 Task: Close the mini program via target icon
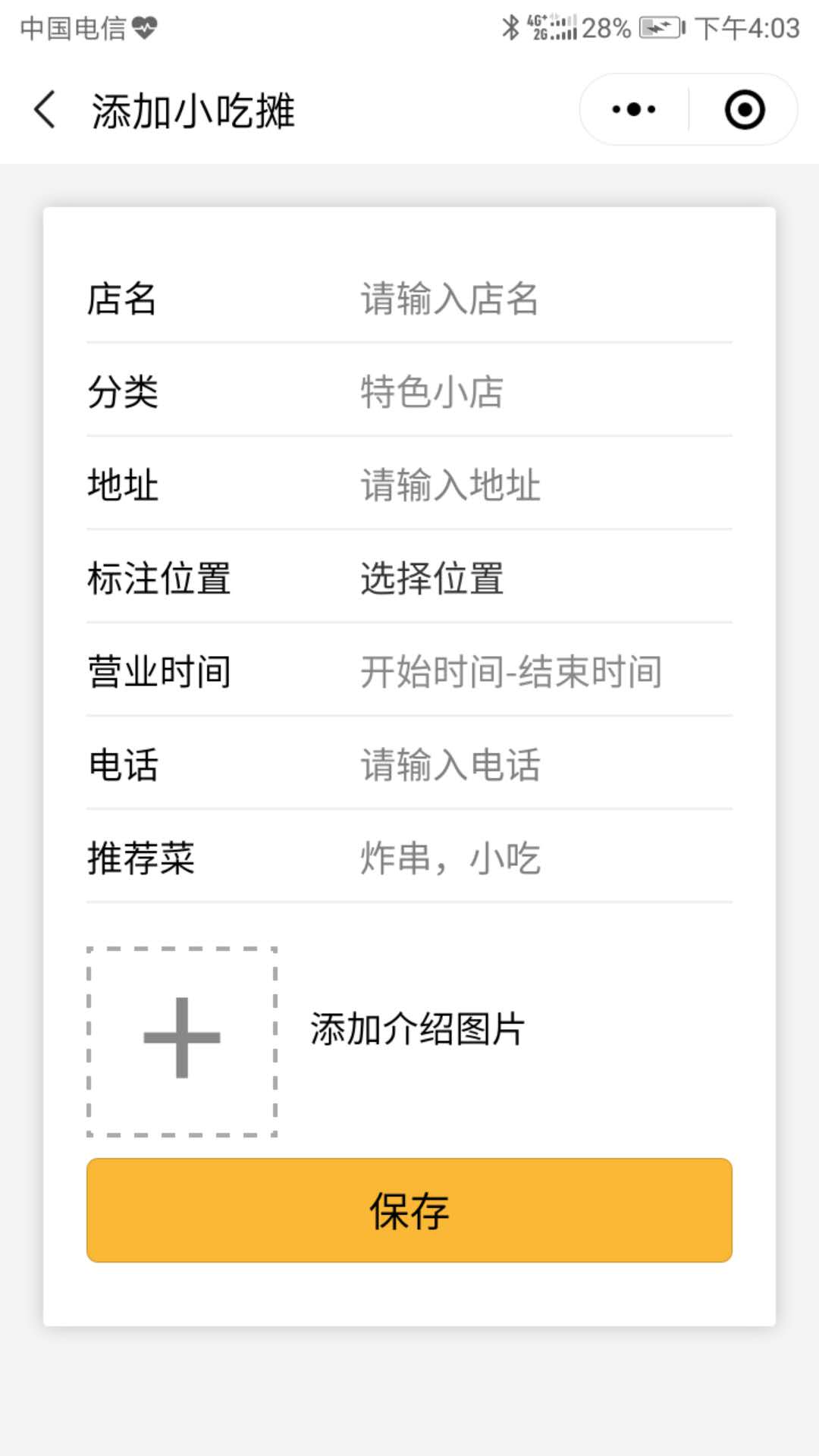tap(744, 110)
